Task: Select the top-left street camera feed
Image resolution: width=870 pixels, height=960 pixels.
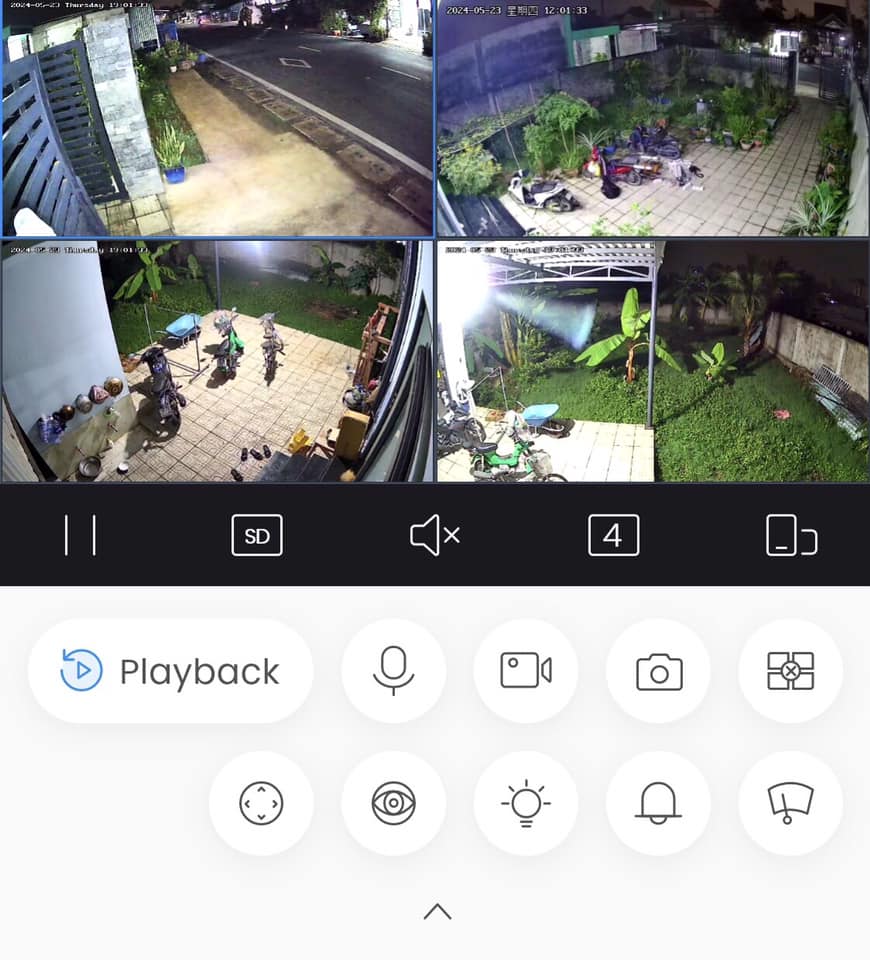Action: tap(217, 118)
